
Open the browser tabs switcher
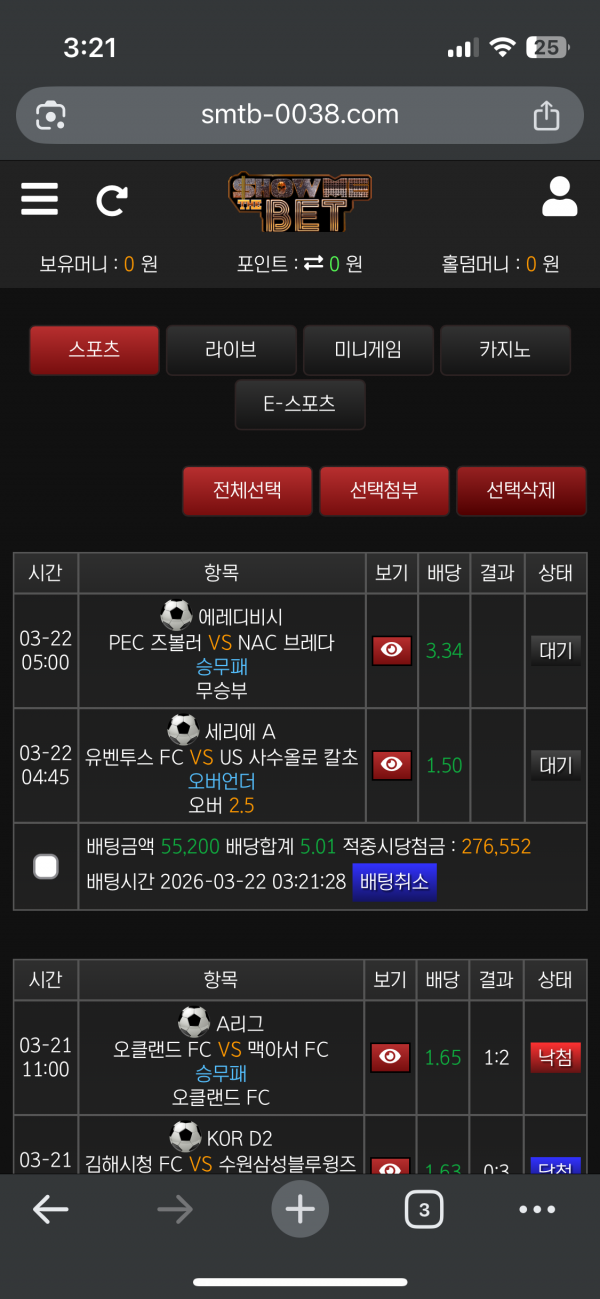click(x=424, y=1210)
